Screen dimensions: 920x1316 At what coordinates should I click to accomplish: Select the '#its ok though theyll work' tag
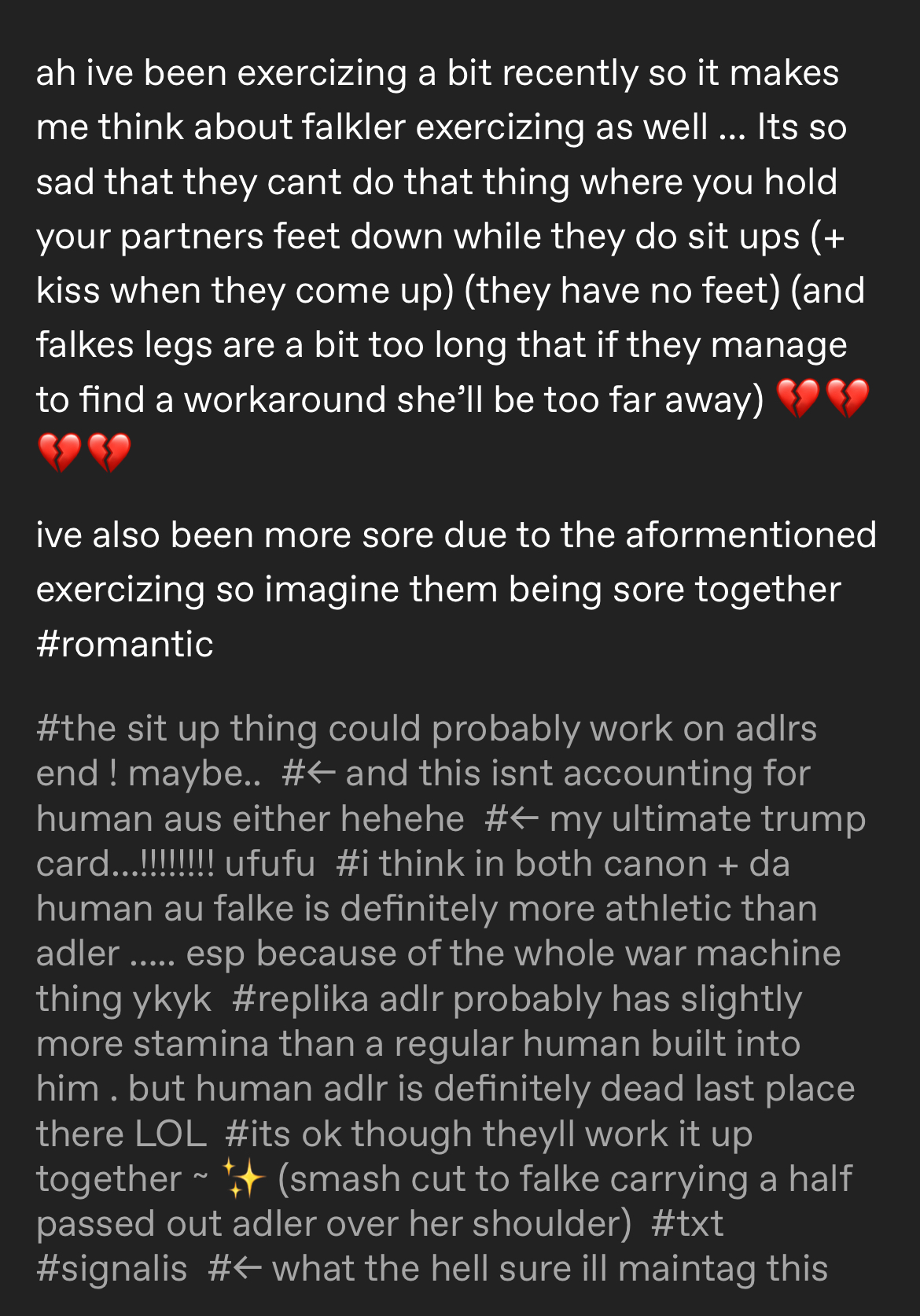[x=488, y=1134]
